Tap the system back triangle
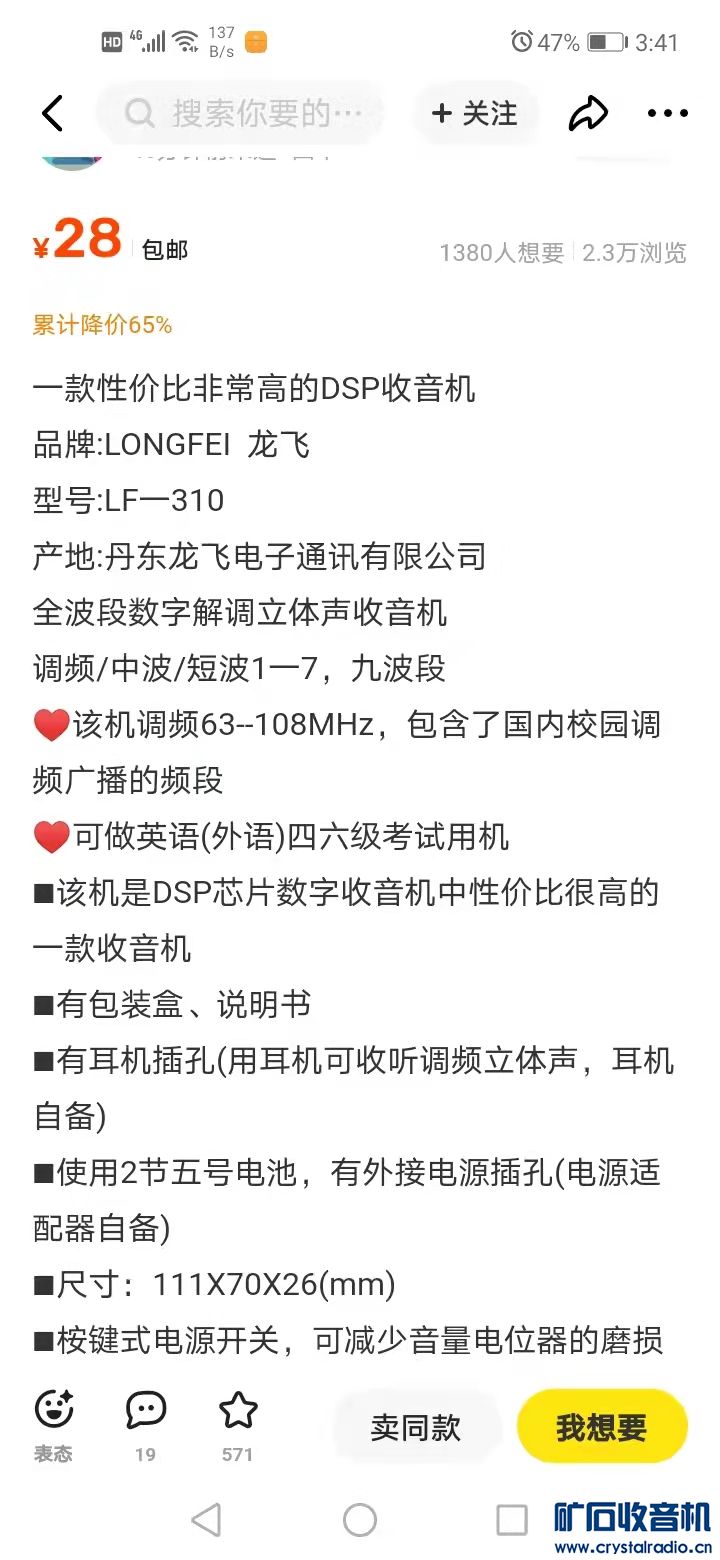 (x=206, y=1520)
